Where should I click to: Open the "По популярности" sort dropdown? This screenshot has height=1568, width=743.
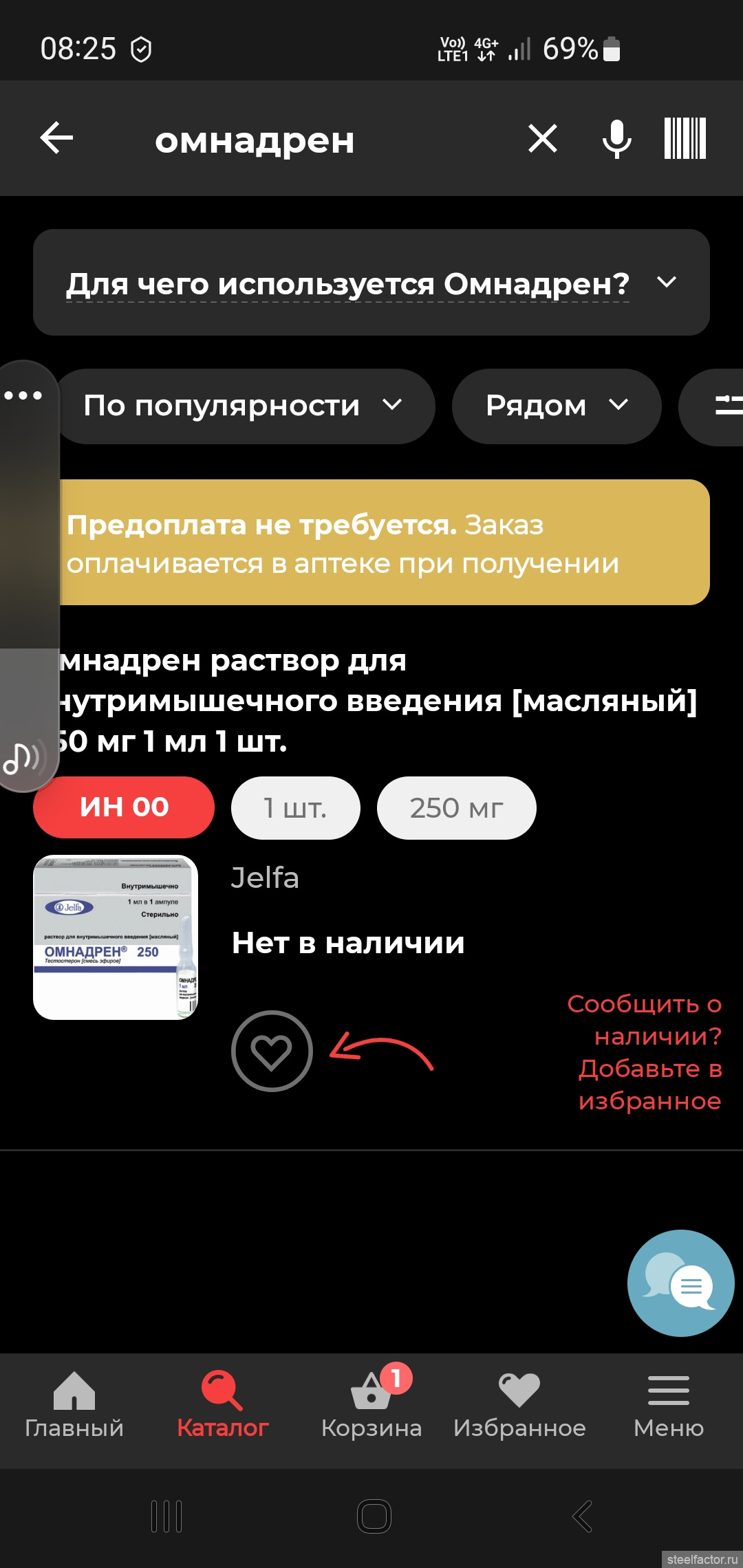[x=244, y=406]
